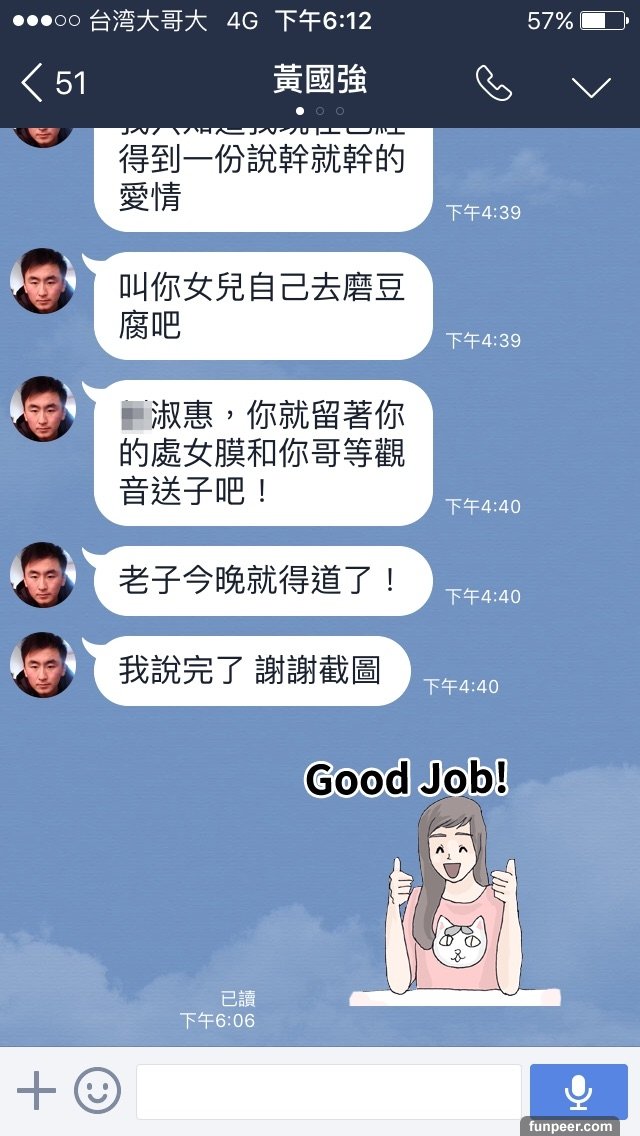Expand the chat options dropdown arrow
640x1136 pixels.
click(x=591, y=86)
